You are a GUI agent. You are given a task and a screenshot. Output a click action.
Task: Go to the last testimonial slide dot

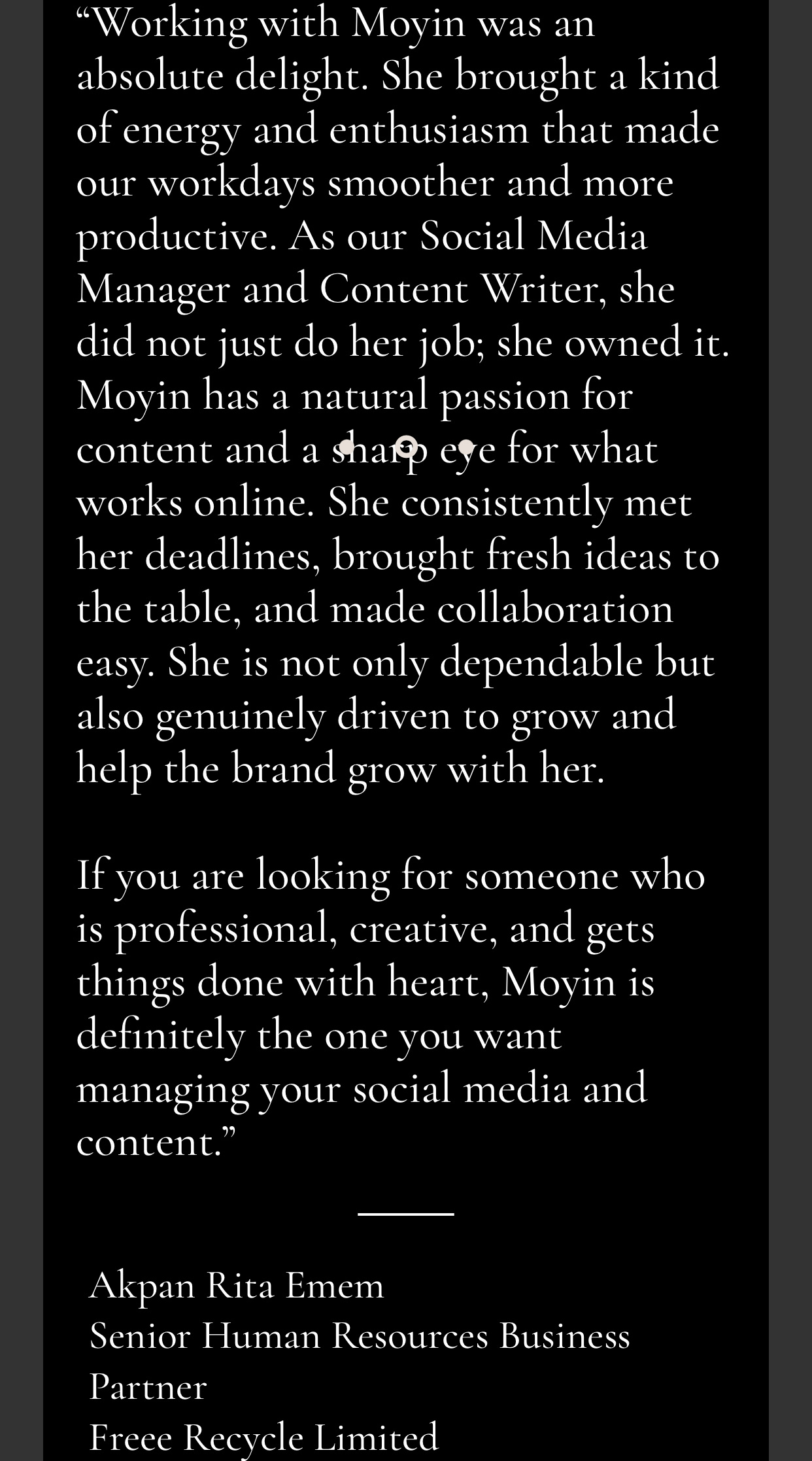point(466,447)
